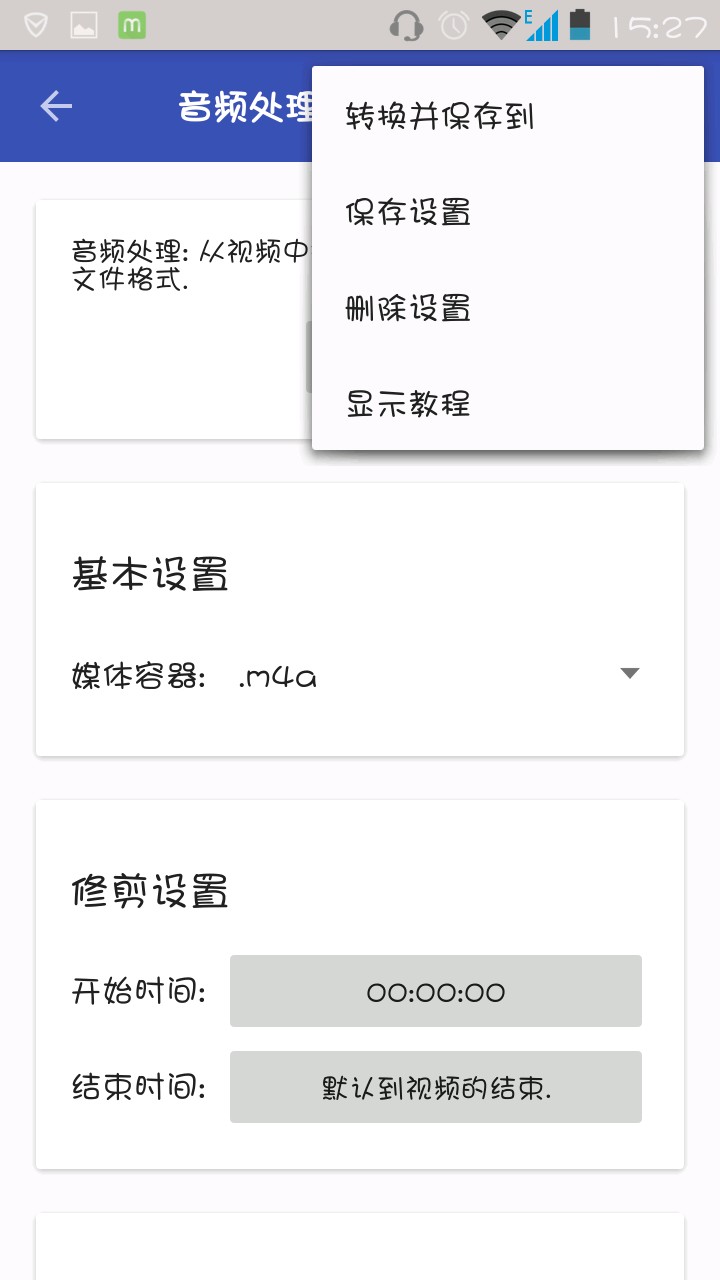Select 转换并保存到 from the menu
The width and height of the screenshot is (720, 1280).
440,117
